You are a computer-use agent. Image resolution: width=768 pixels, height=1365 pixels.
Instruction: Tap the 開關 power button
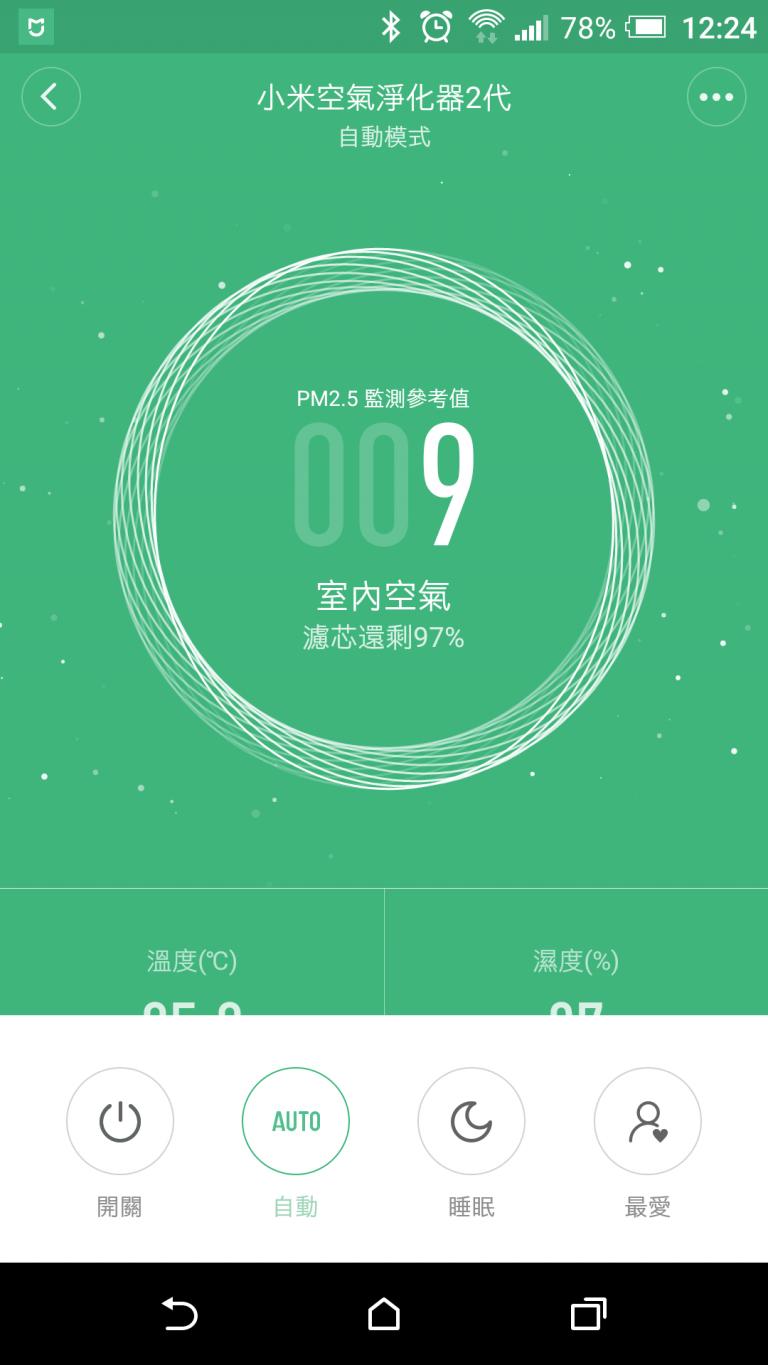pos(120,1121)
